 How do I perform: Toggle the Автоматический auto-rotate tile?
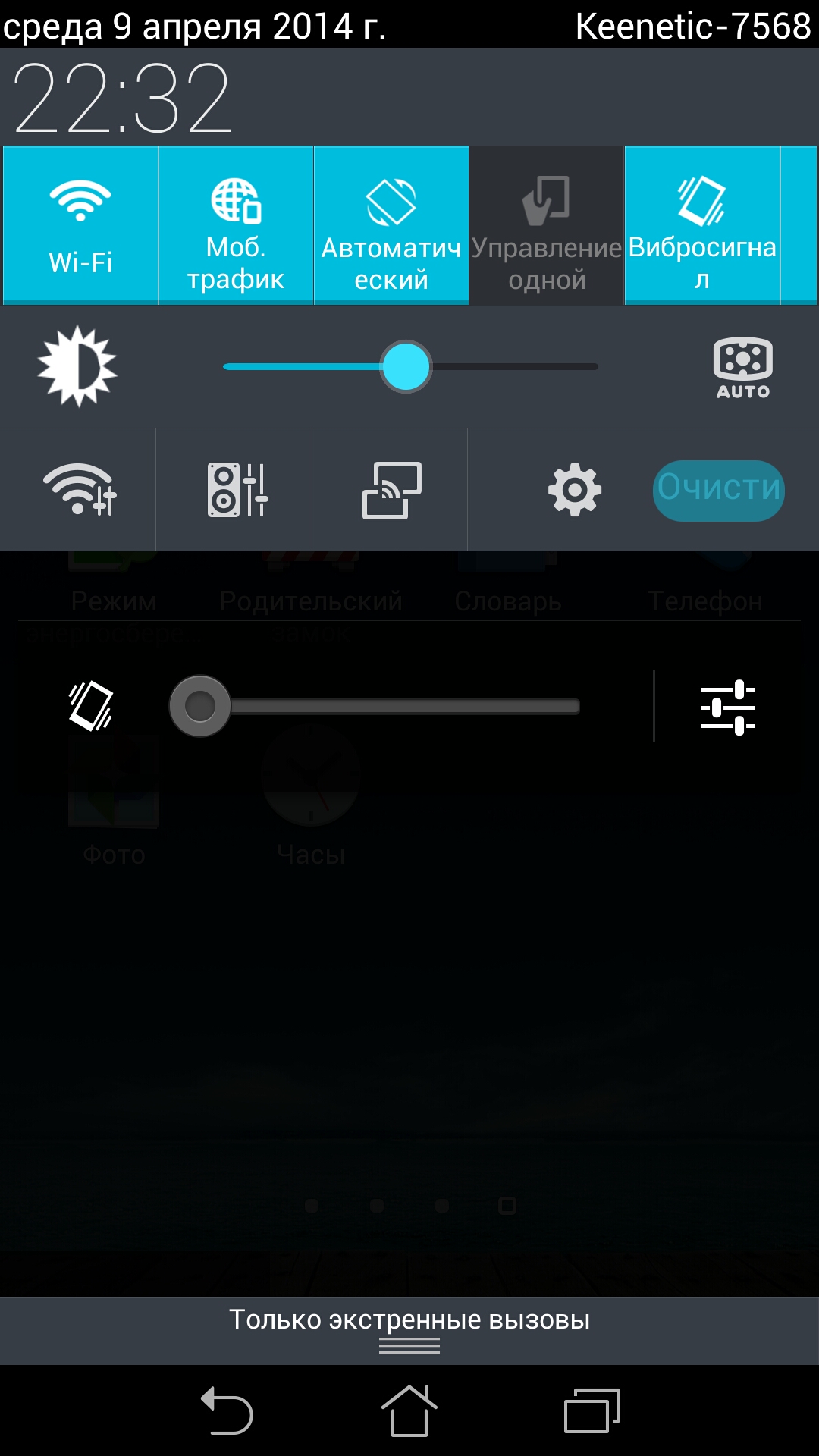tap(391, 225)
